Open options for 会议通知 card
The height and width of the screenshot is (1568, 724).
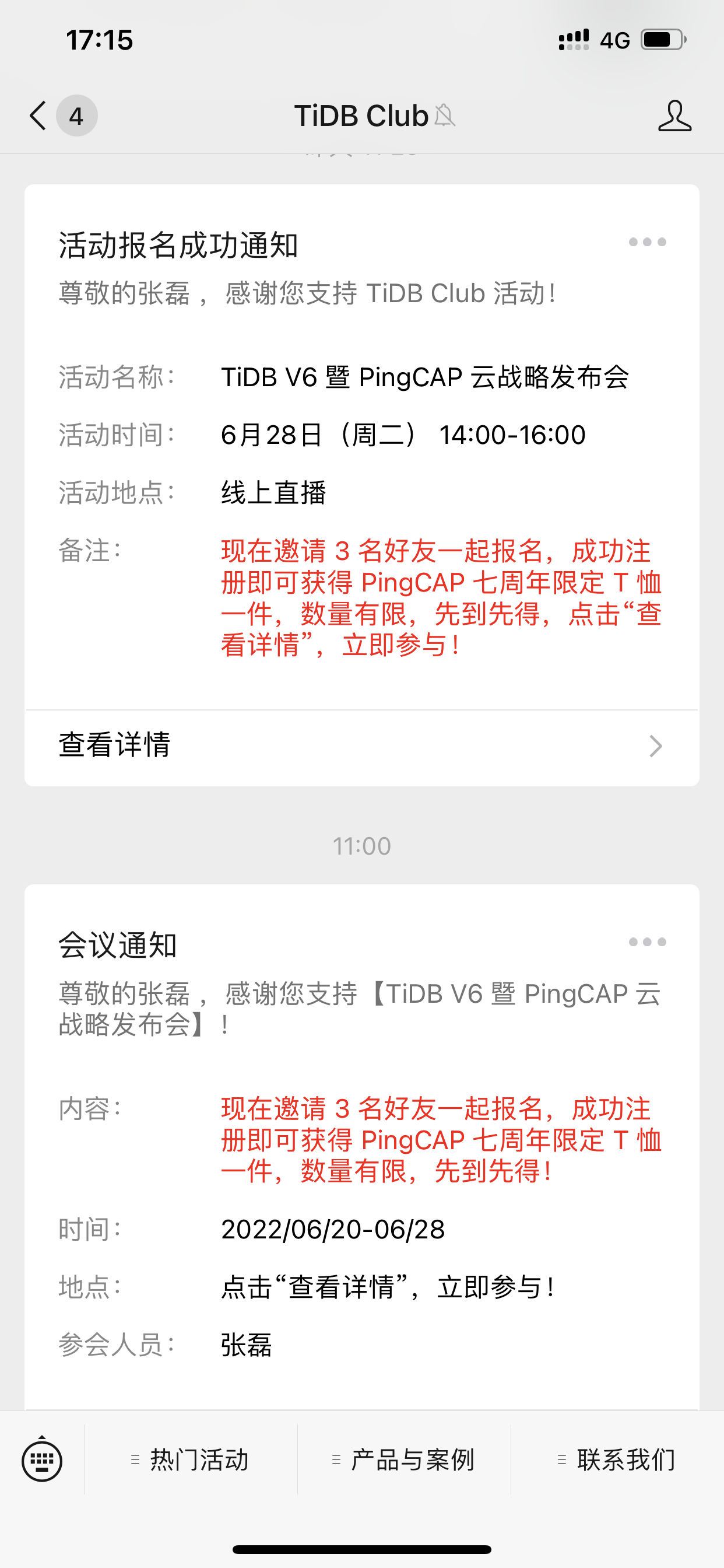point(646,942)
